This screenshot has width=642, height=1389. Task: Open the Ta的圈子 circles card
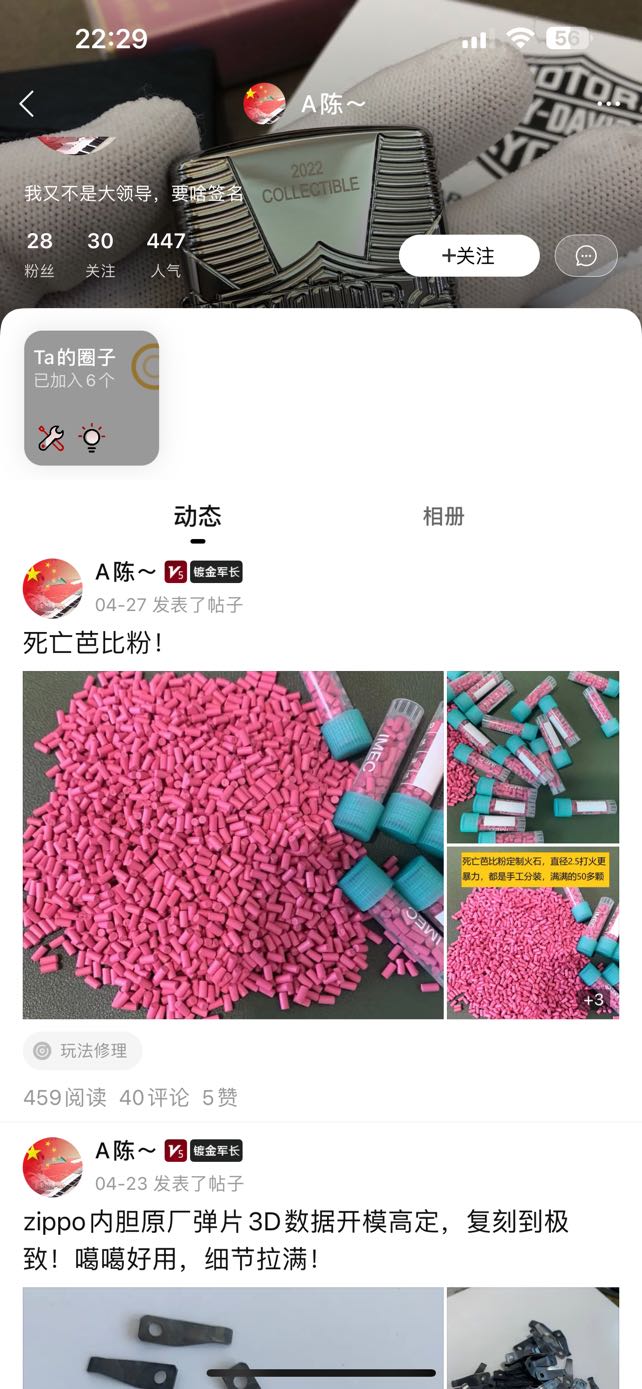(91, 398)
